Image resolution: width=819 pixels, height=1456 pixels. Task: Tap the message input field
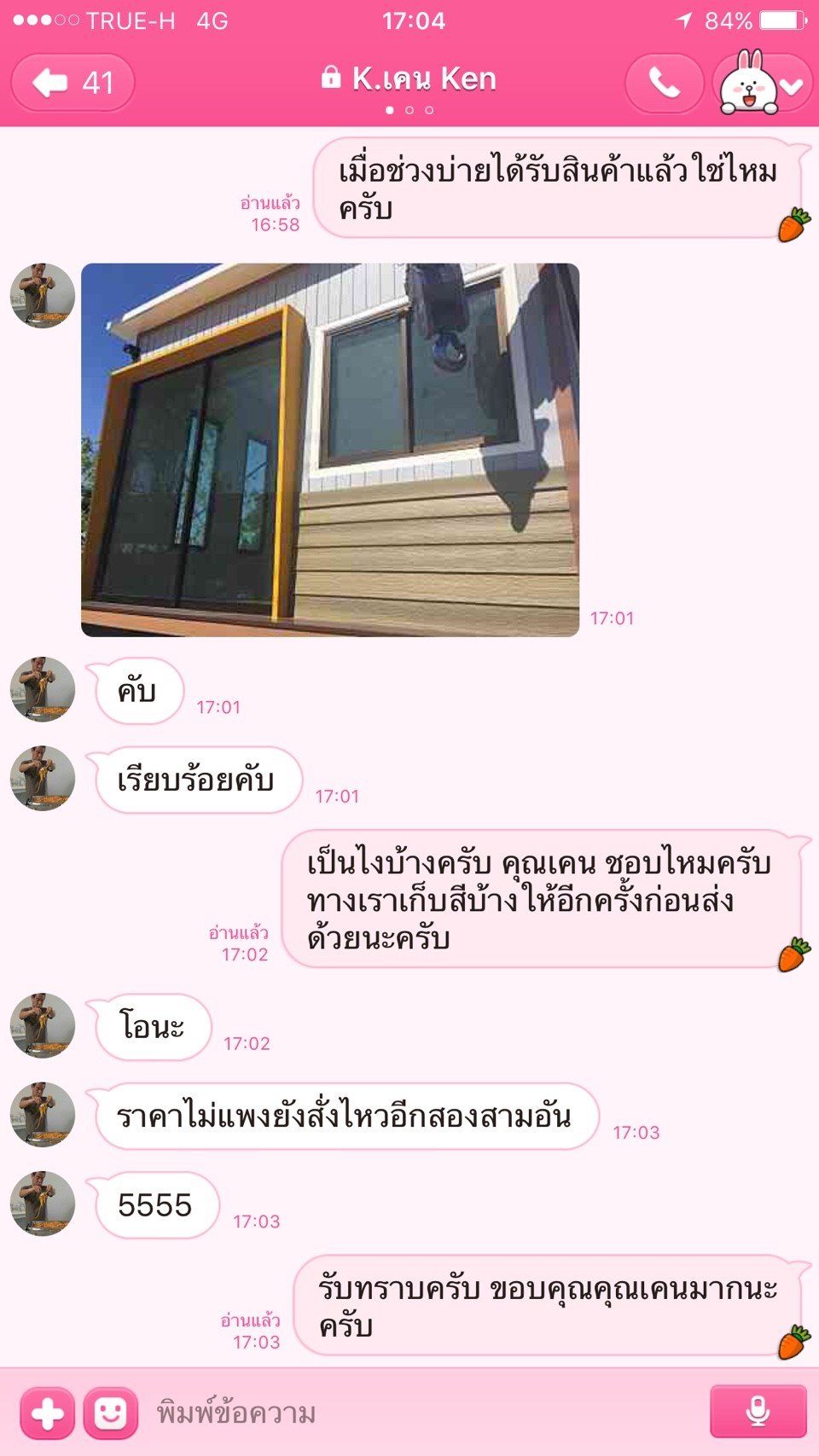pyautogui.click(x=422, y=1413)
